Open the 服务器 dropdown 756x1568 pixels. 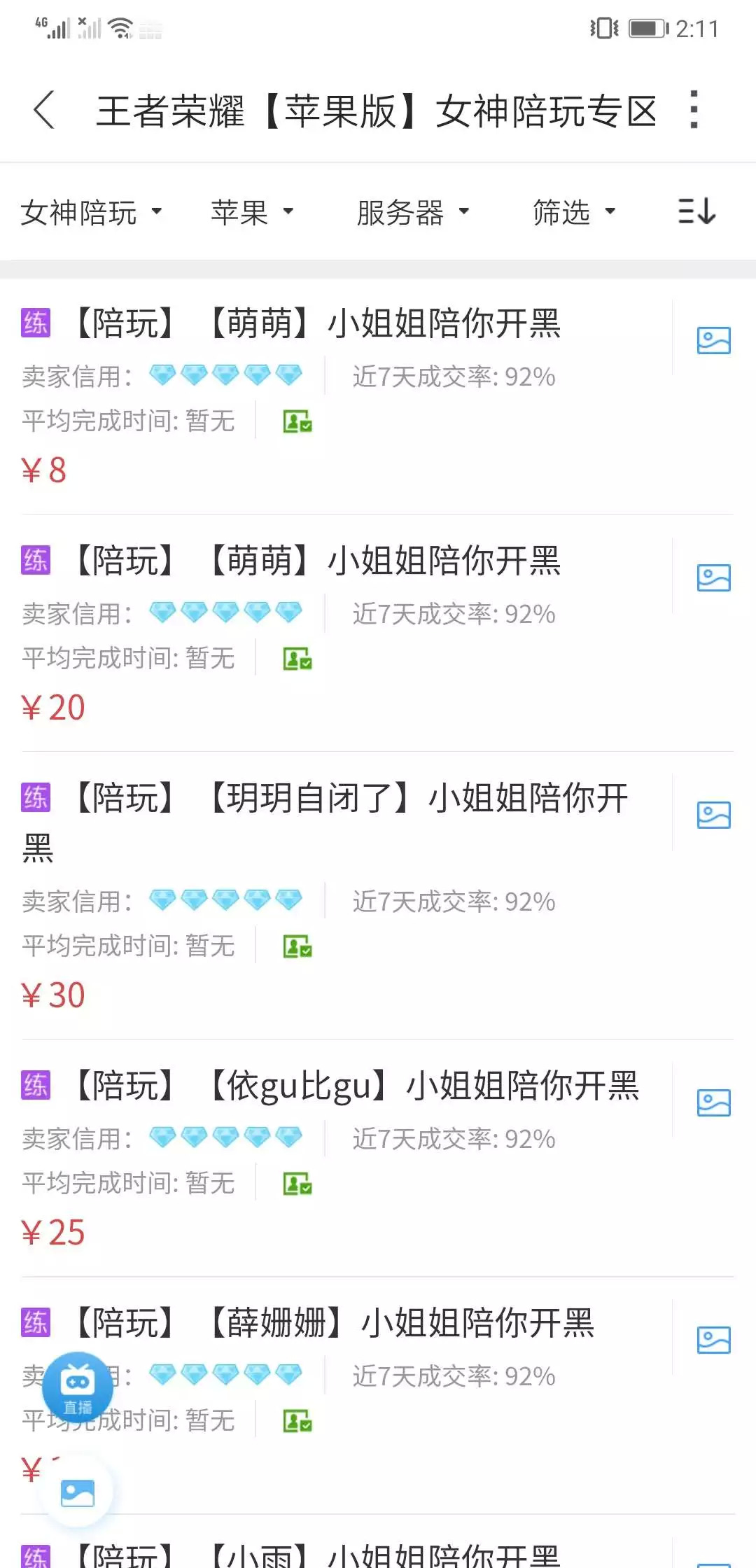click(x=413, y=212)
